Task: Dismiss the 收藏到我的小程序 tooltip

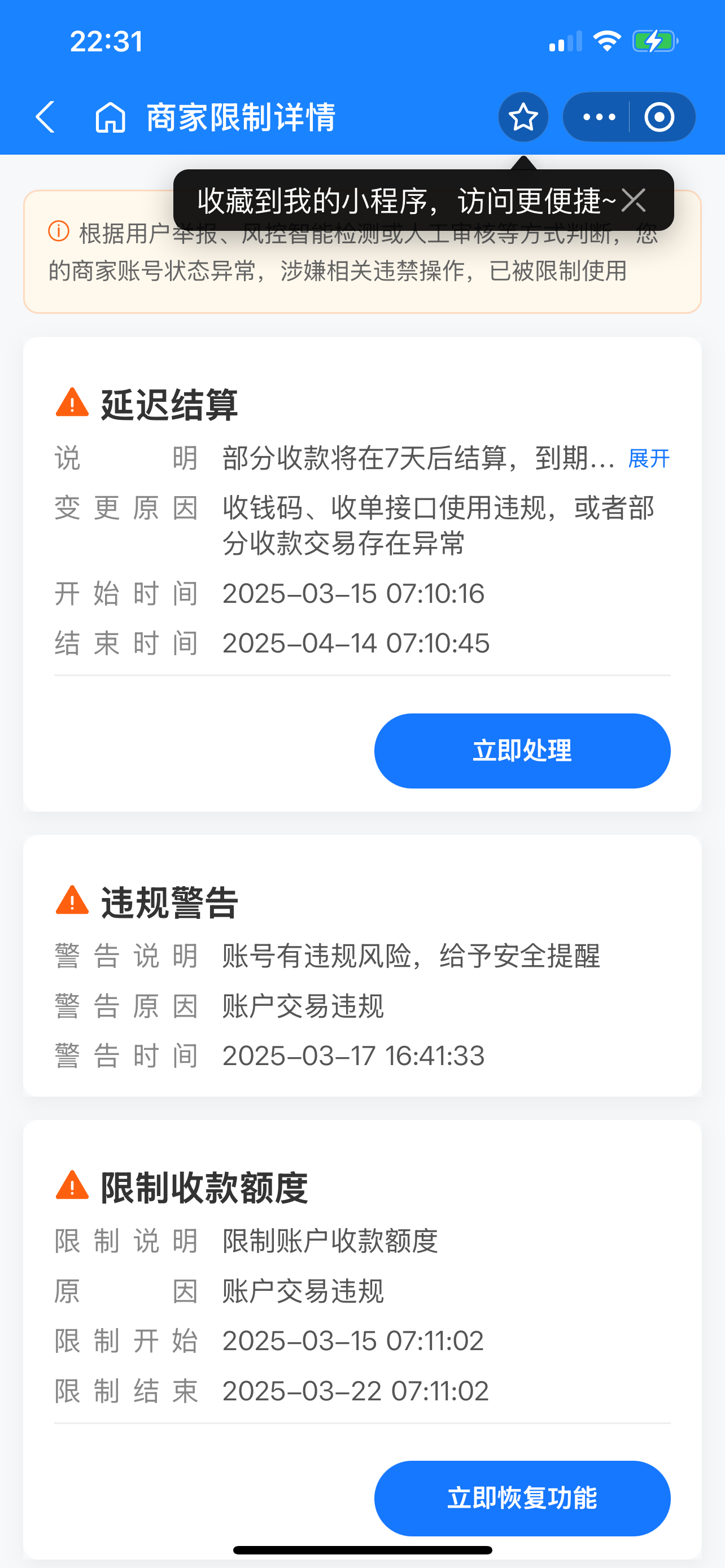Action: [633, 200]
